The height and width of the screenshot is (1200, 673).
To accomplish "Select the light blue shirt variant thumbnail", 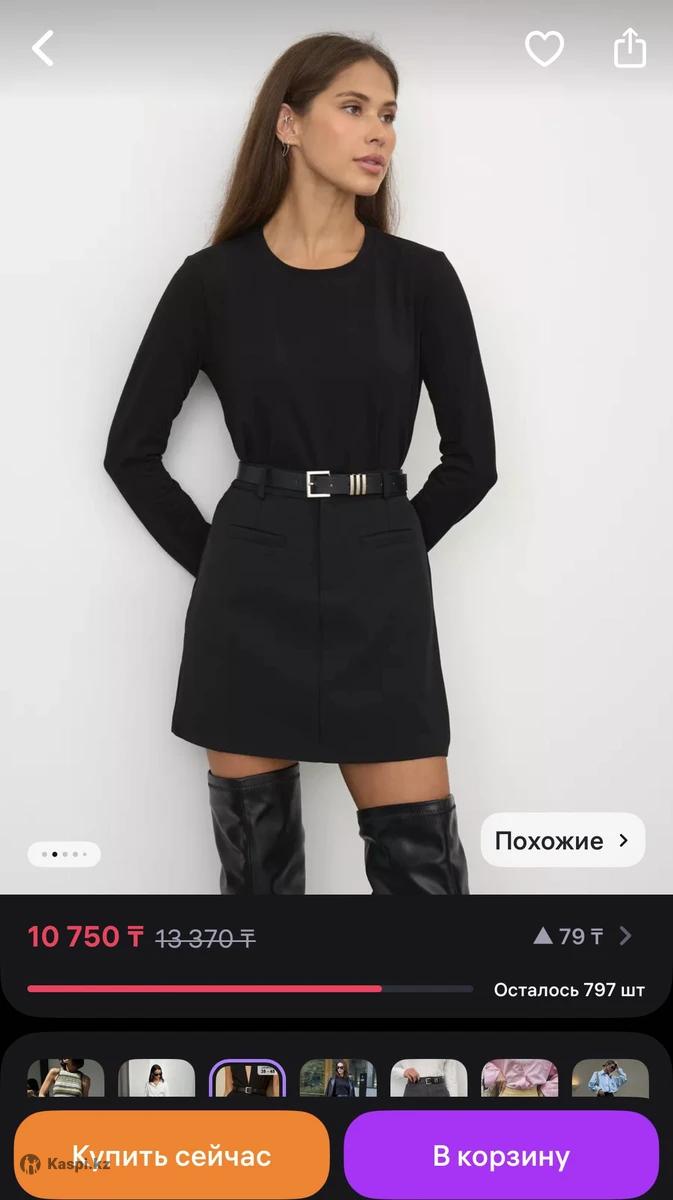I will (610, 1079).
